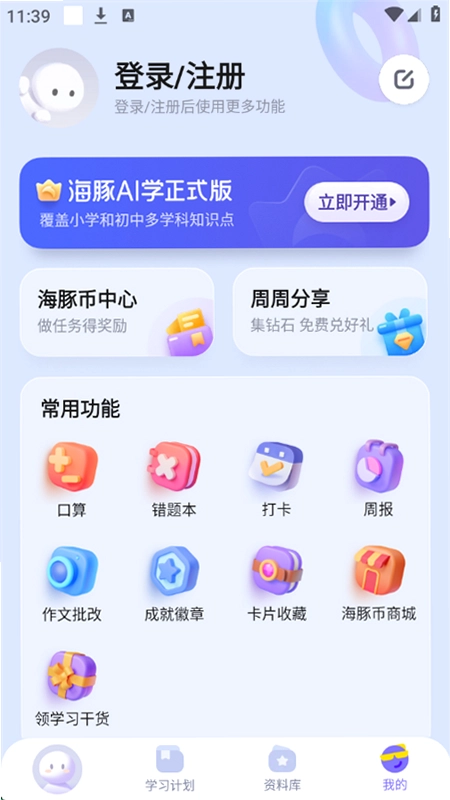The width and height of the screenshot is (450, 800).
Task: Tap 登录/注册 to sign in
Action: (180, 77)
